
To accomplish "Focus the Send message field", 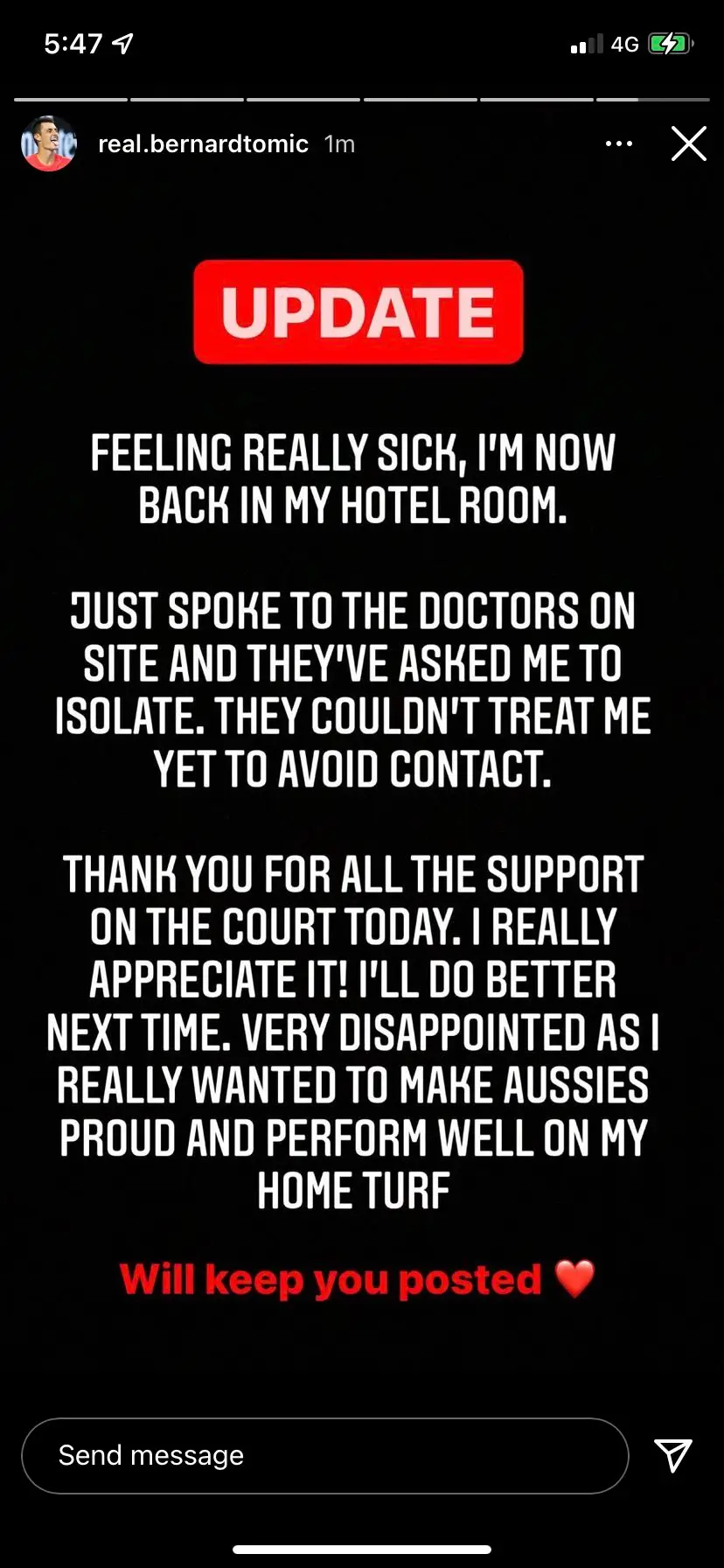I will pyautogui.click(x=324, y=1455).
